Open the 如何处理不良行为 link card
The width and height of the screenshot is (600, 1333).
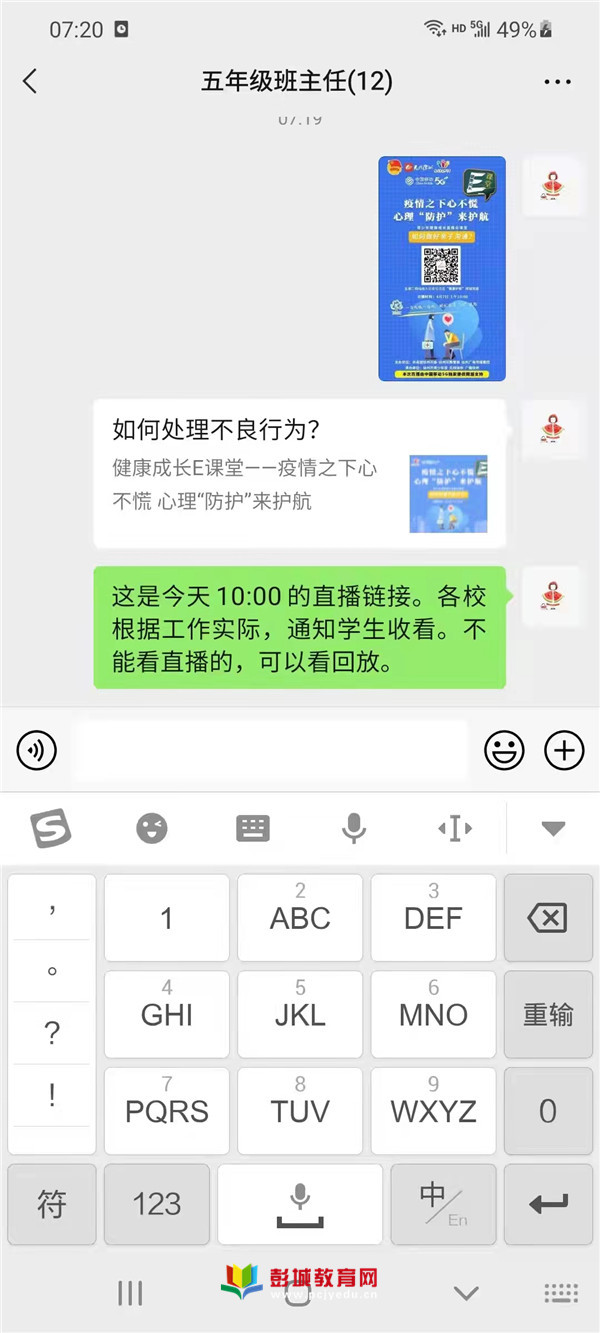300,474
